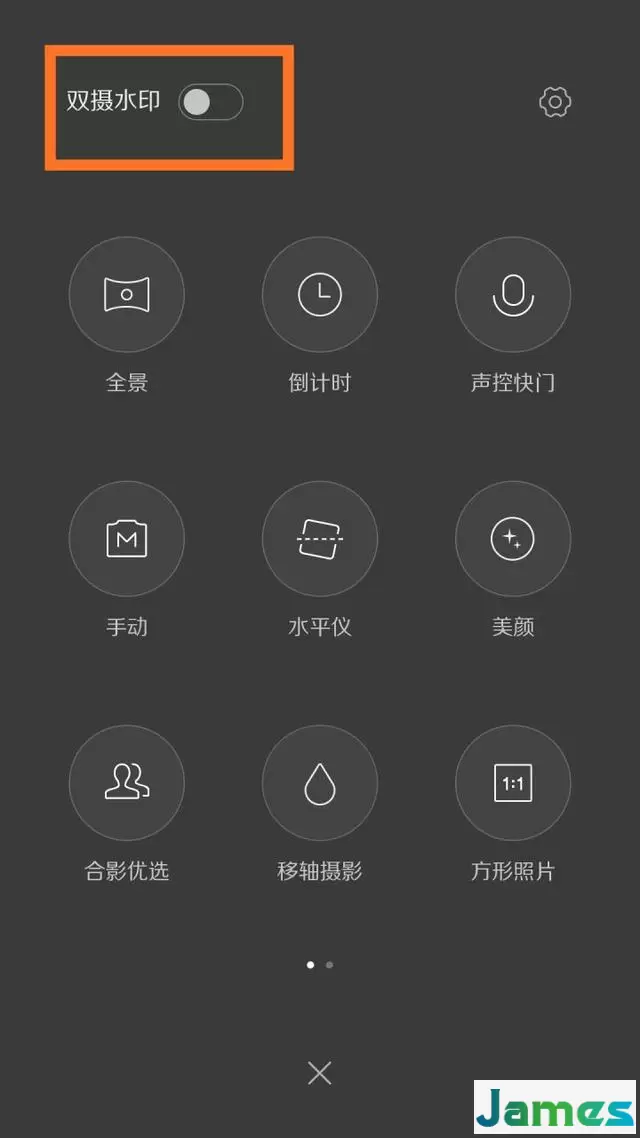Select 美颜 beauty mode
The image size is (640, 1138).
click(x=513, y=539)
